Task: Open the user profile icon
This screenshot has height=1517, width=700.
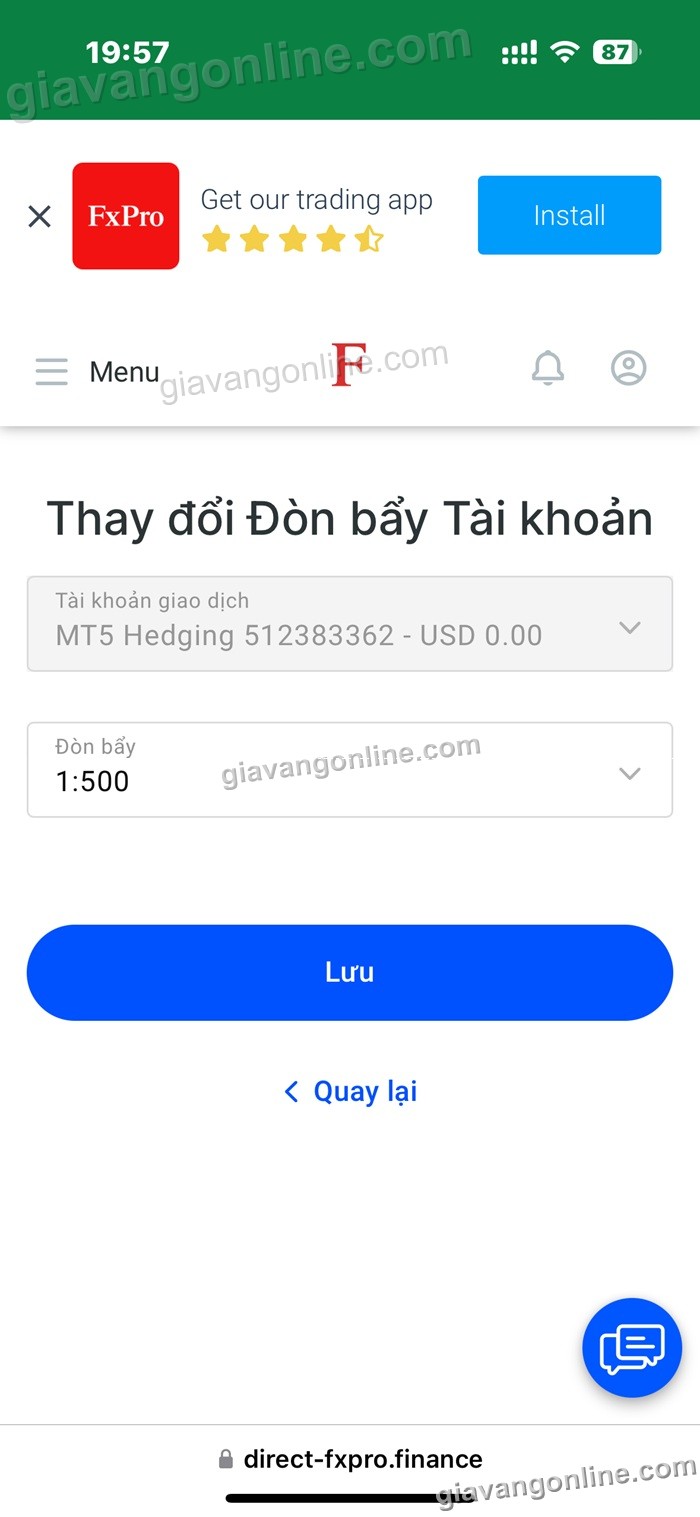Action: (628, 368)
